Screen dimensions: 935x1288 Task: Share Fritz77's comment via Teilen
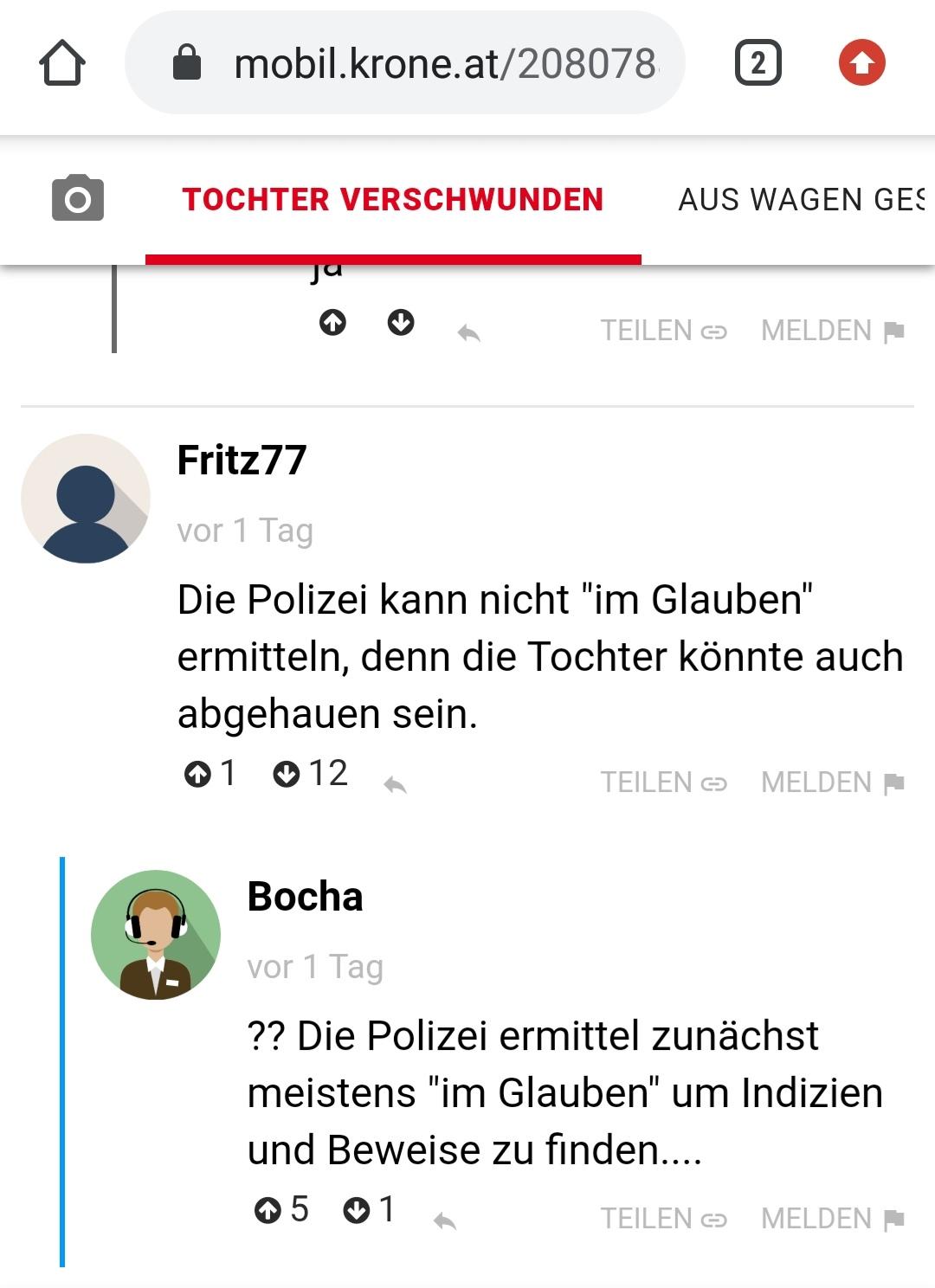point(663,782)
